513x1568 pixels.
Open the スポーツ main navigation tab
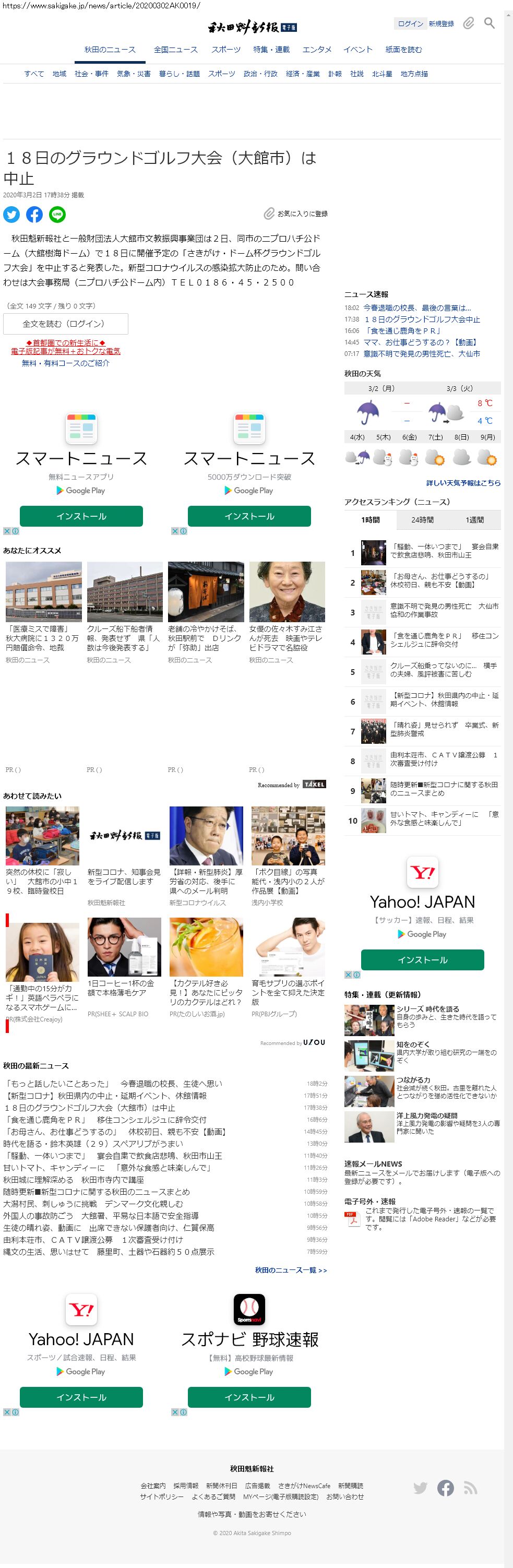pyautogui.click(x=226, y=50)
